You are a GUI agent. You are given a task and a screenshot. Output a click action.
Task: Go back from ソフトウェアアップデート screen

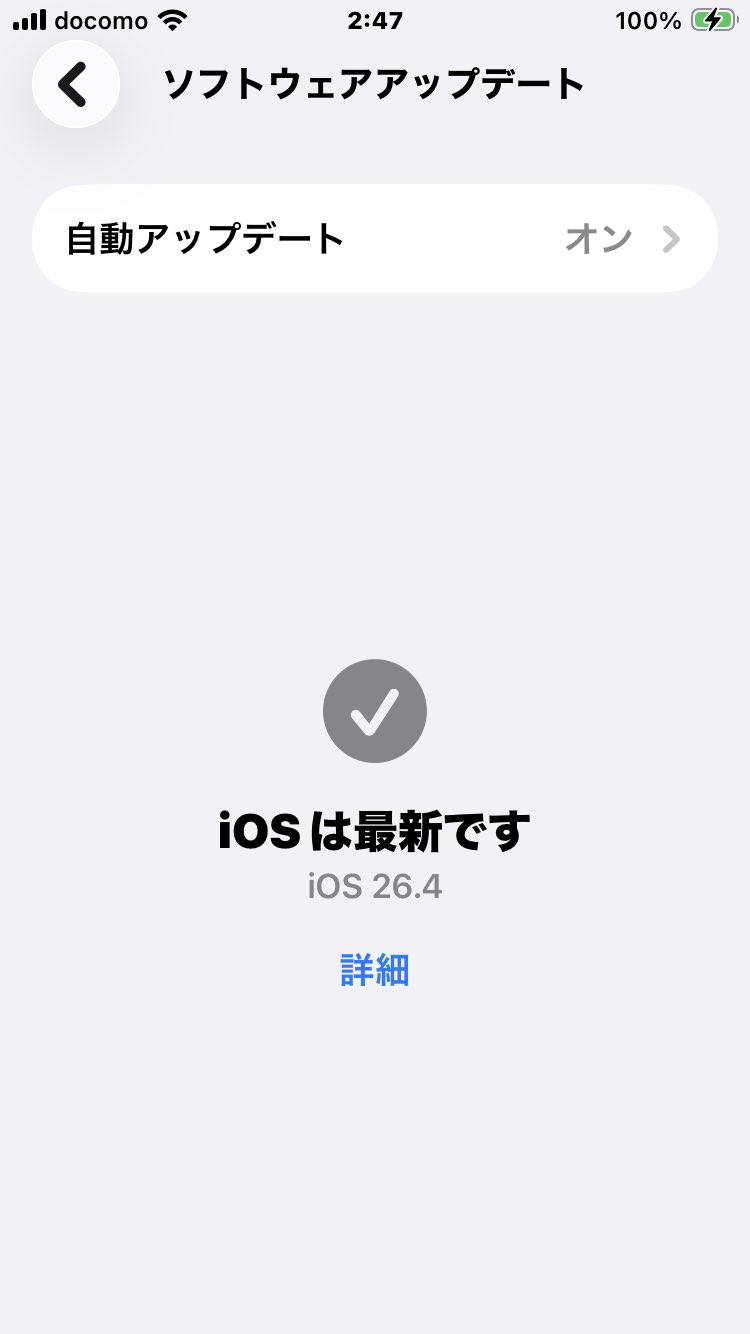coord(75,85)
